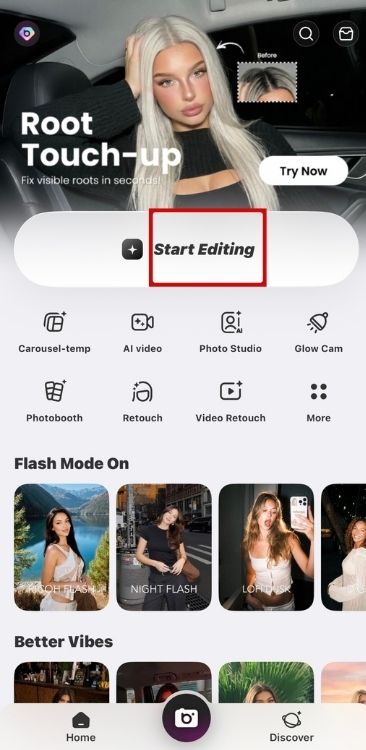The width and height of the screenshot is (366, 750).
Task: Open the LOFI DUSK preset
Action: [266, 547]
